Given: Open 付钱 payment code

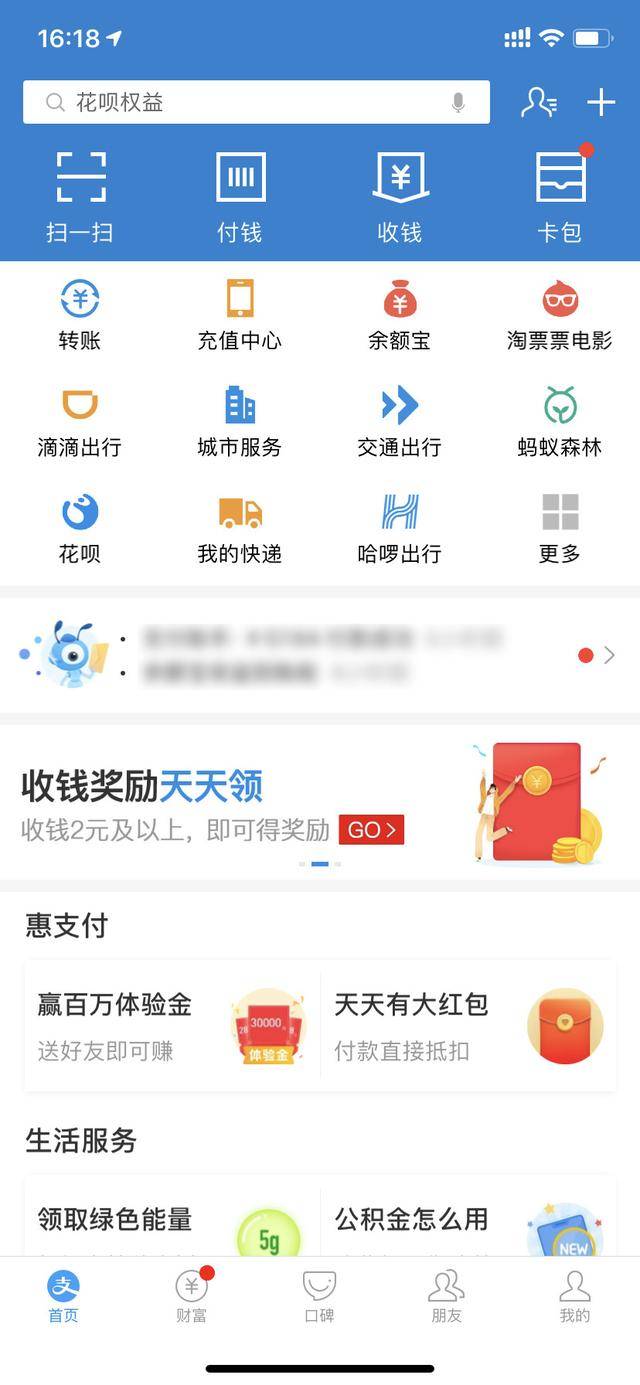Looking at the screenshot, I should click(240, 197).
